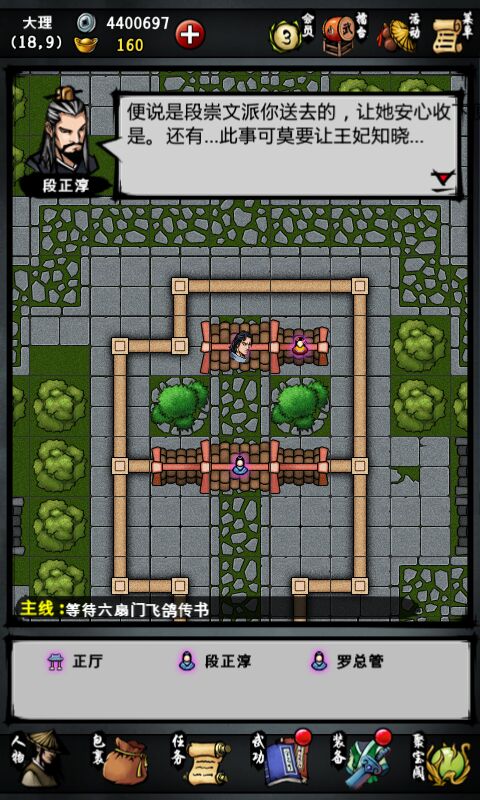Open the 人物 character tab

coord(38,758)
